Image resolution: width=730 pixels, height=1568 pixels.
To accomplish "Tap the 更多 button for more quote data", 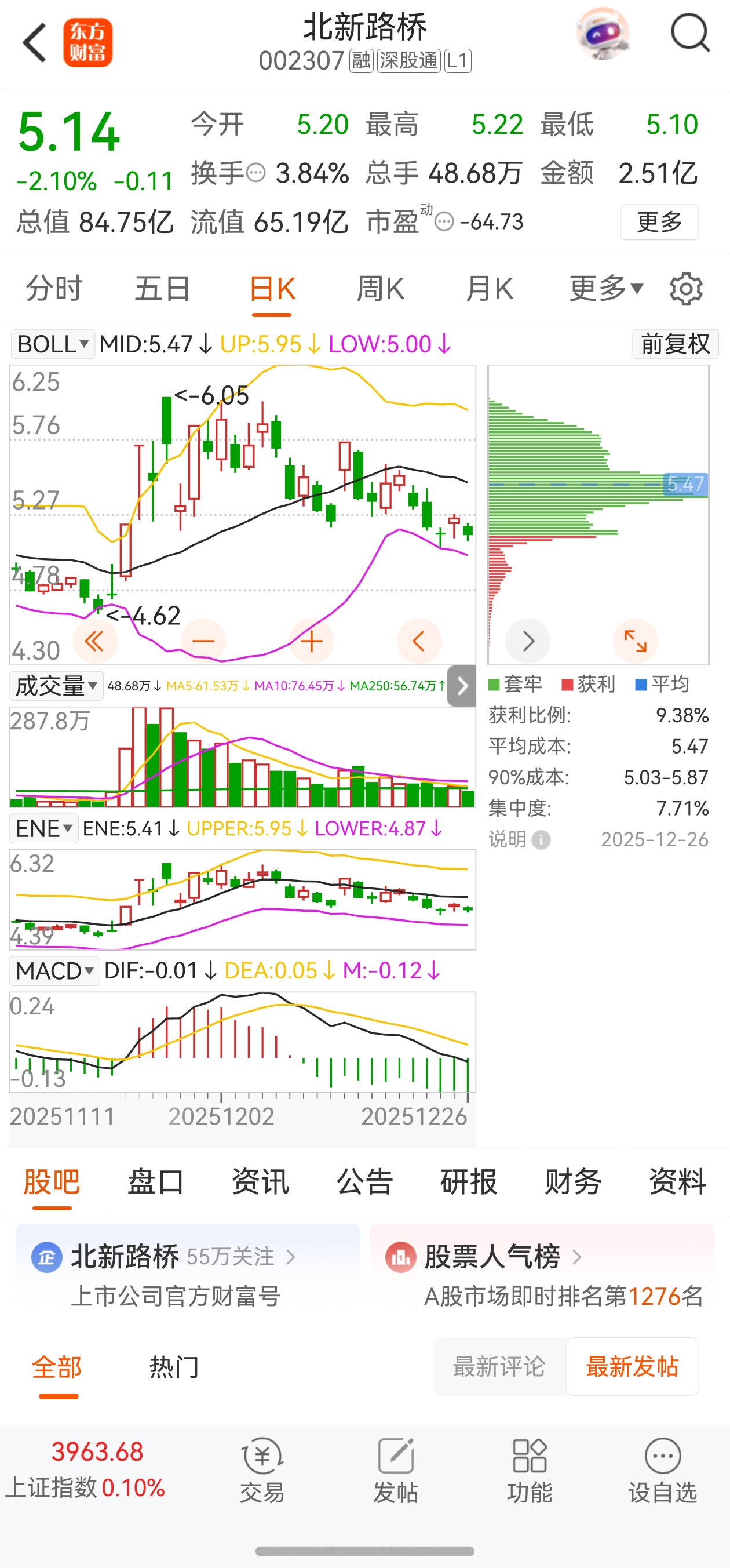I will click(659, 222).
